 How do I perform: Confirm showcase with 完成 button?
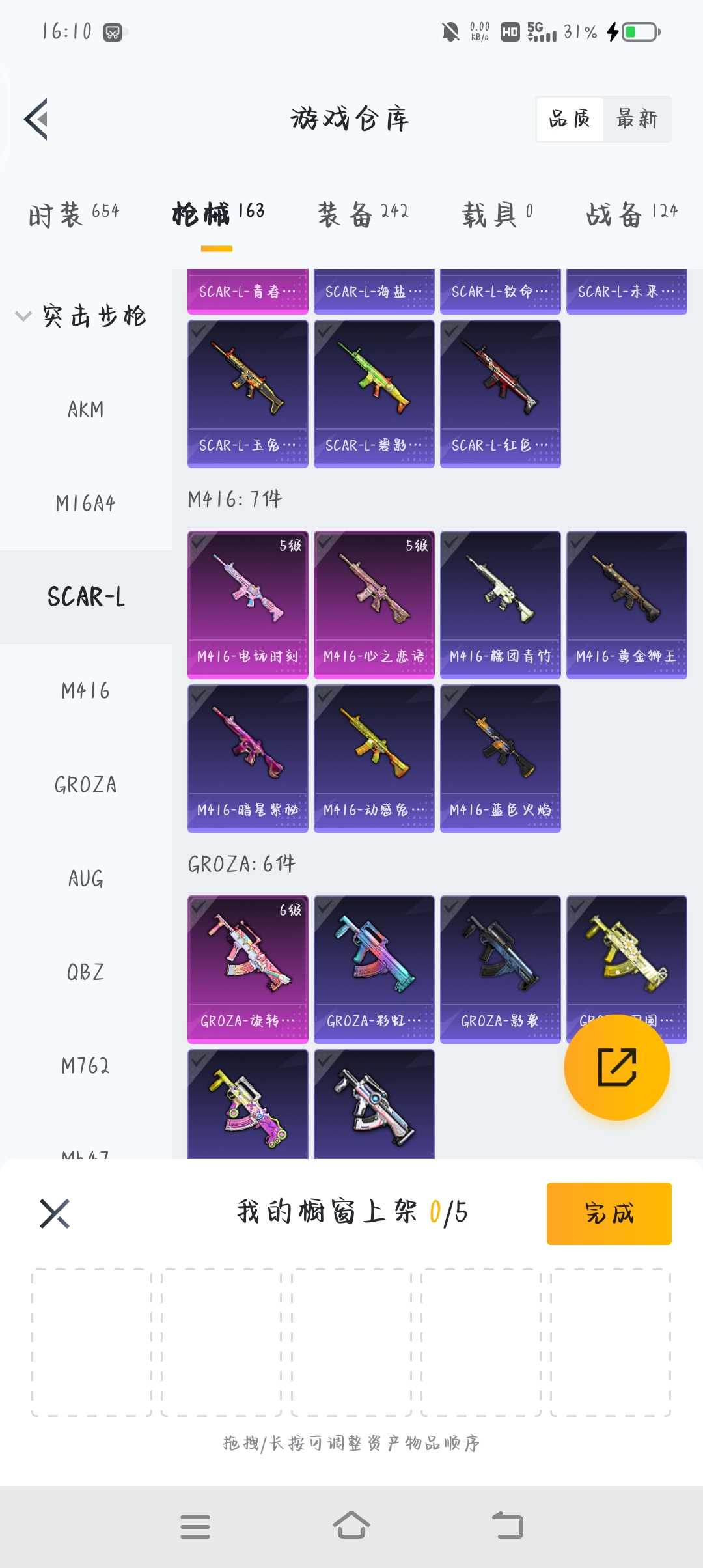(x=609, y=1213)
